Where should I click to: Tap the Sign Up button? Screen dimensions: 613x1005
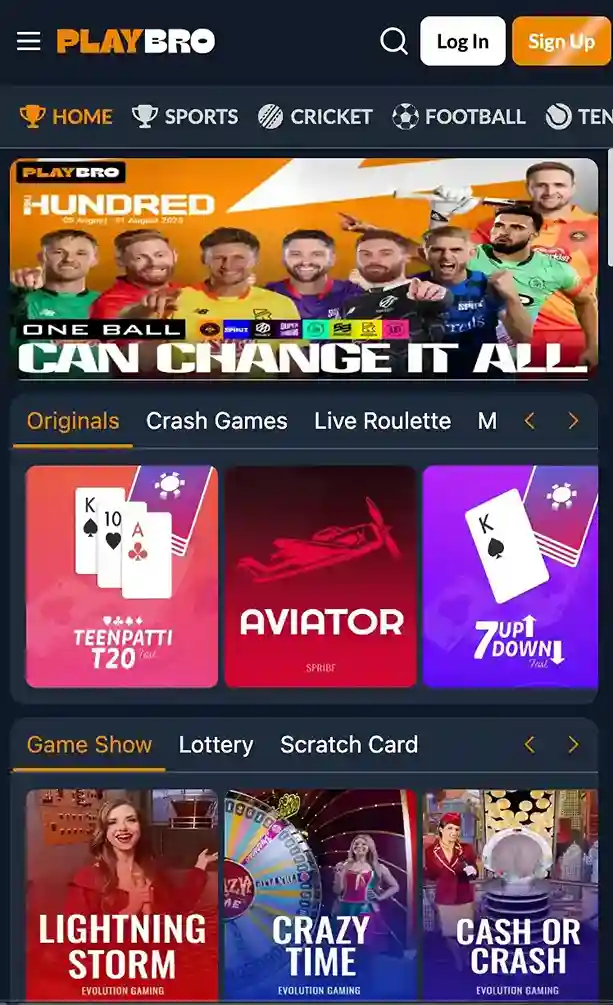[x=560, y=41]
